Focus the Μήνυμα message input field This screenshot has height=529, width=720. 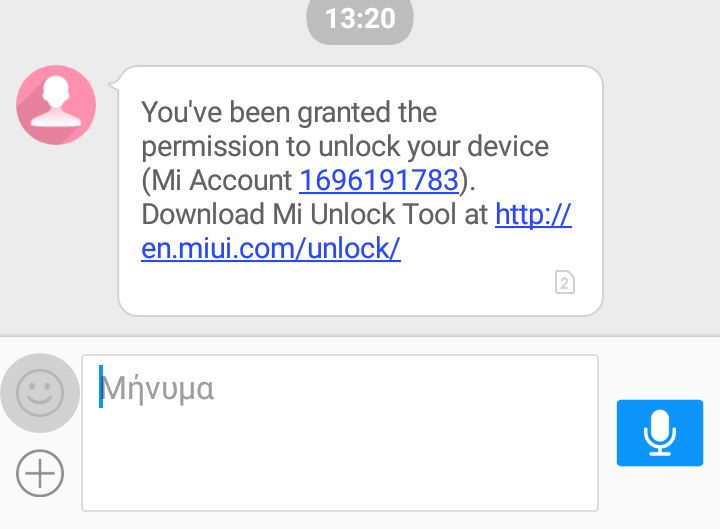coord(340,432)
